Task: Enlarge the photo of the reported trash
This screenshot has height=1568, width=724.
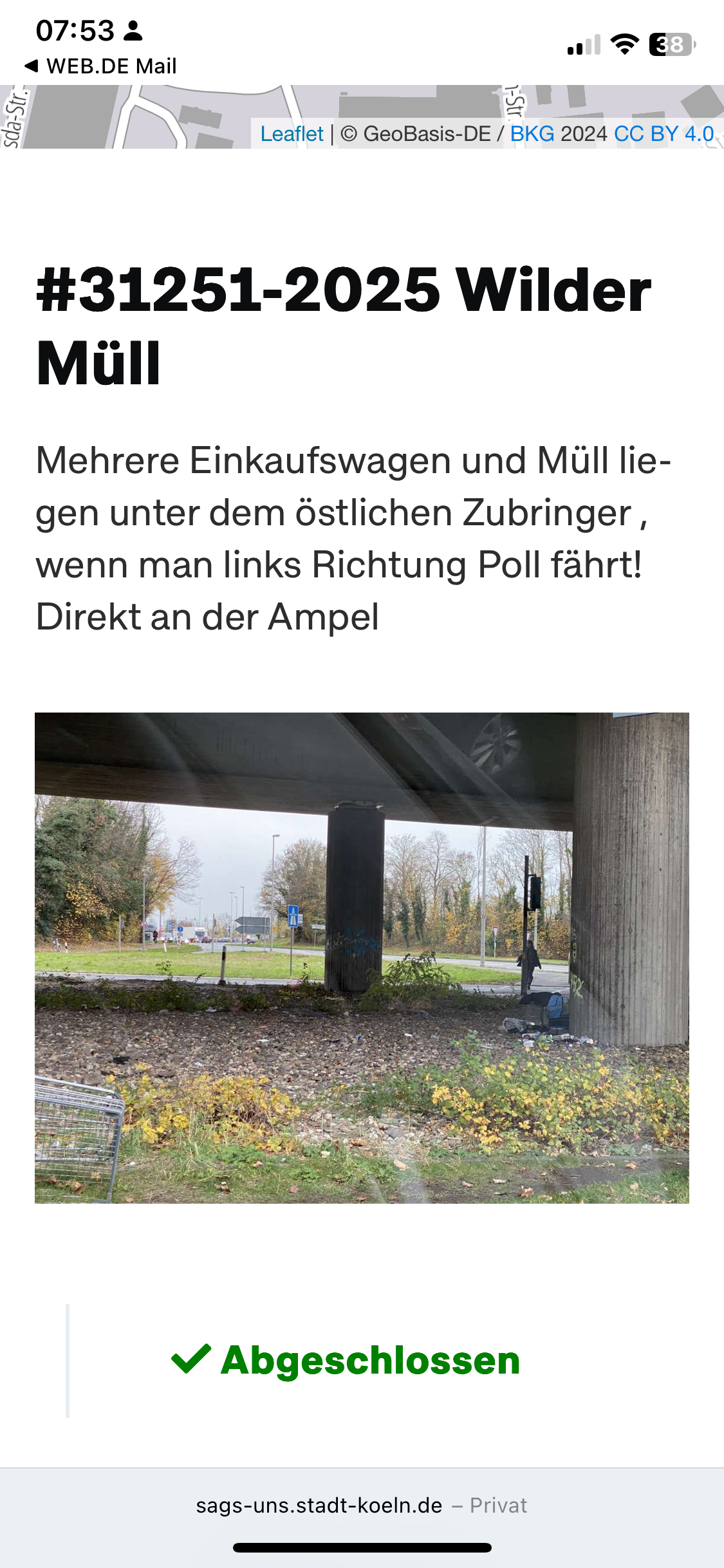Action: [362, 958]
